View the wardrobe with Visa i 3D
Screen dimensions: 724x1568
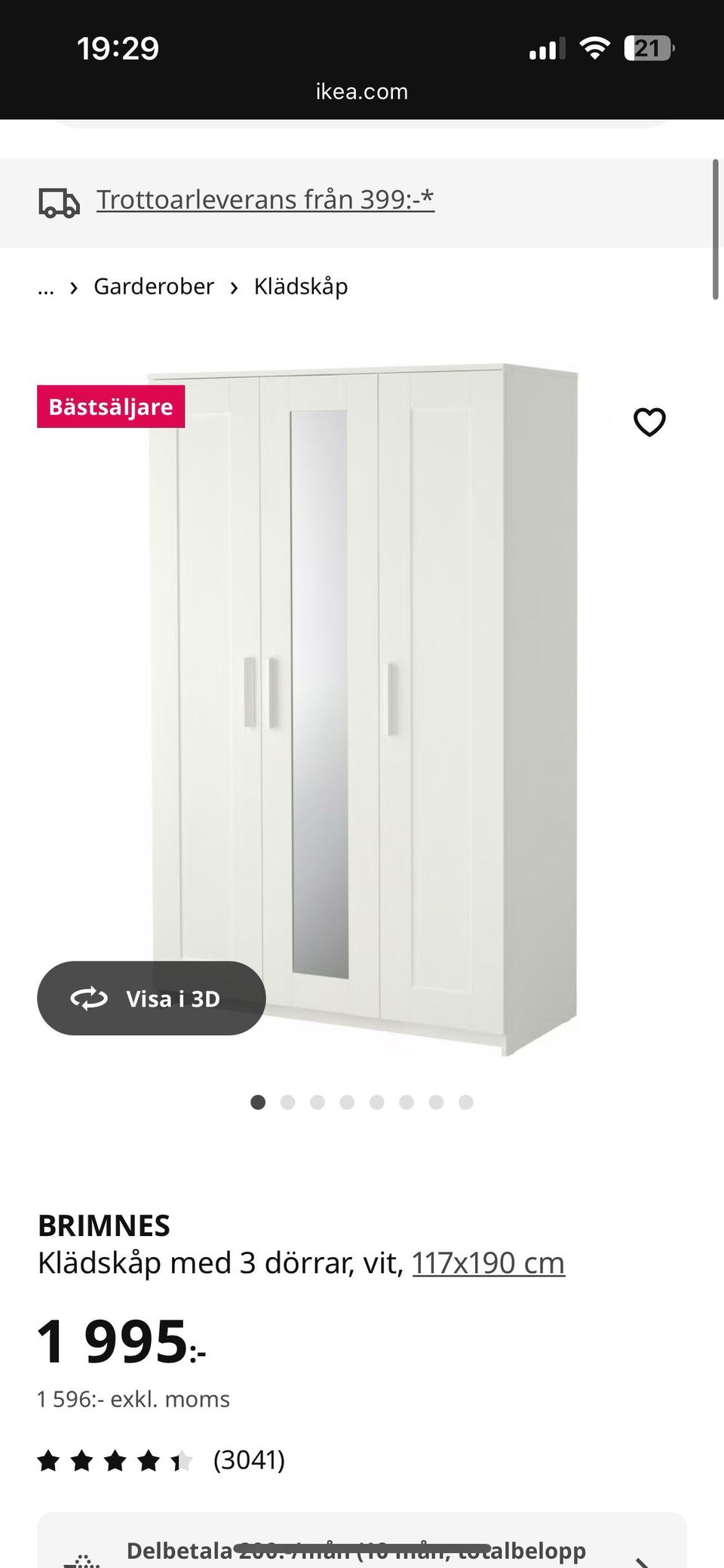click(152, 998)
